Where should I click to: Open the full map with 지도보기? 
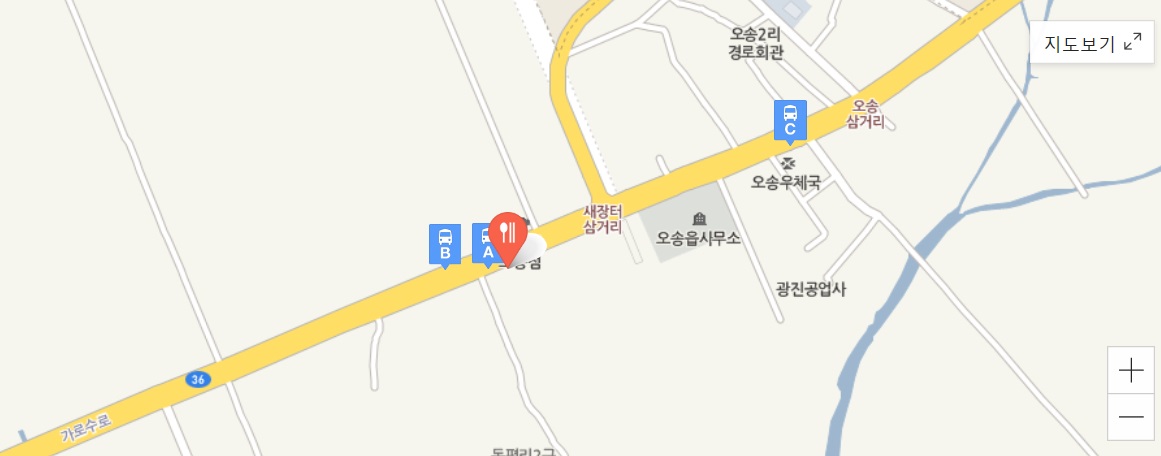[1092, 43]
